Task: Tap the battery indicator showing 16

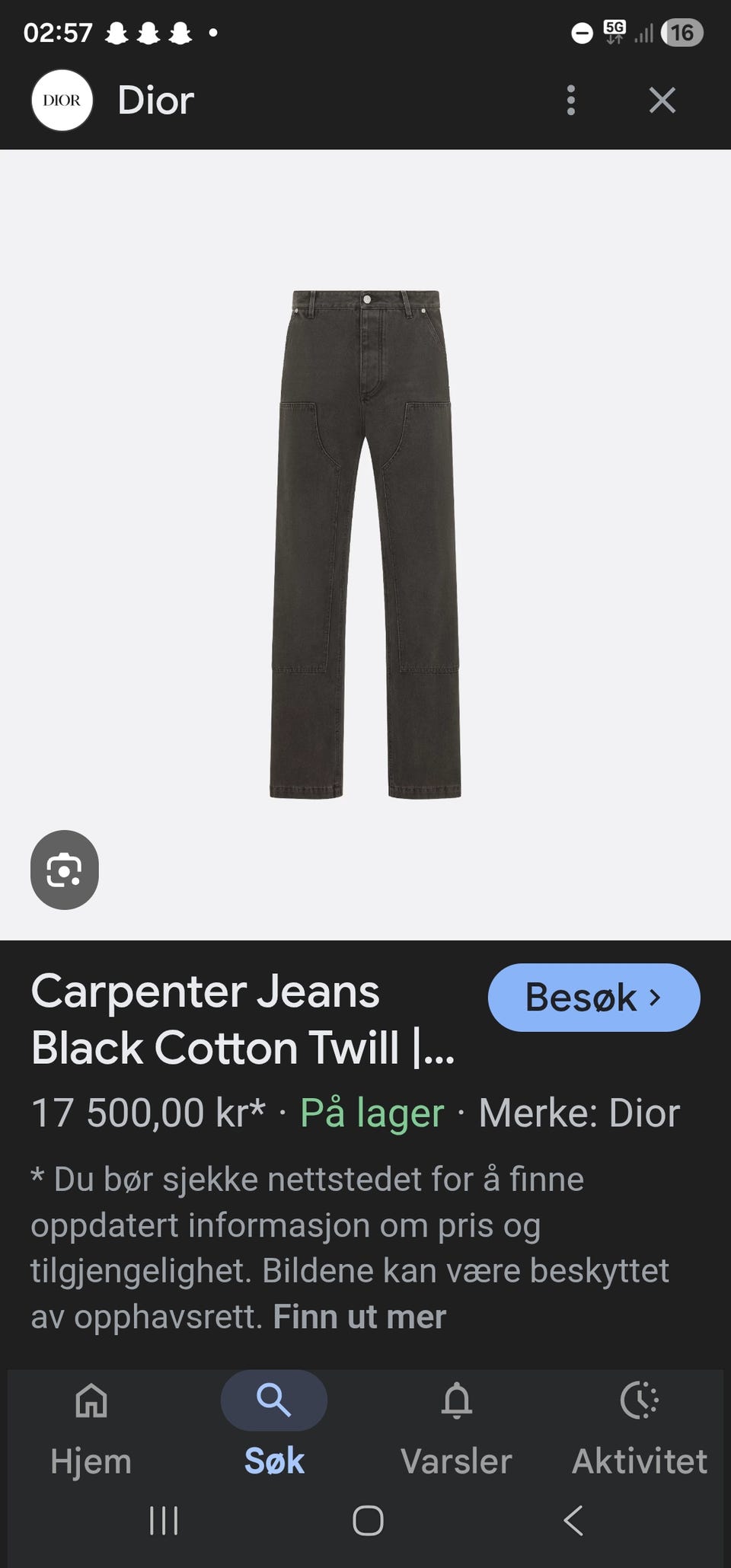Action: click(x=682, y=31)
